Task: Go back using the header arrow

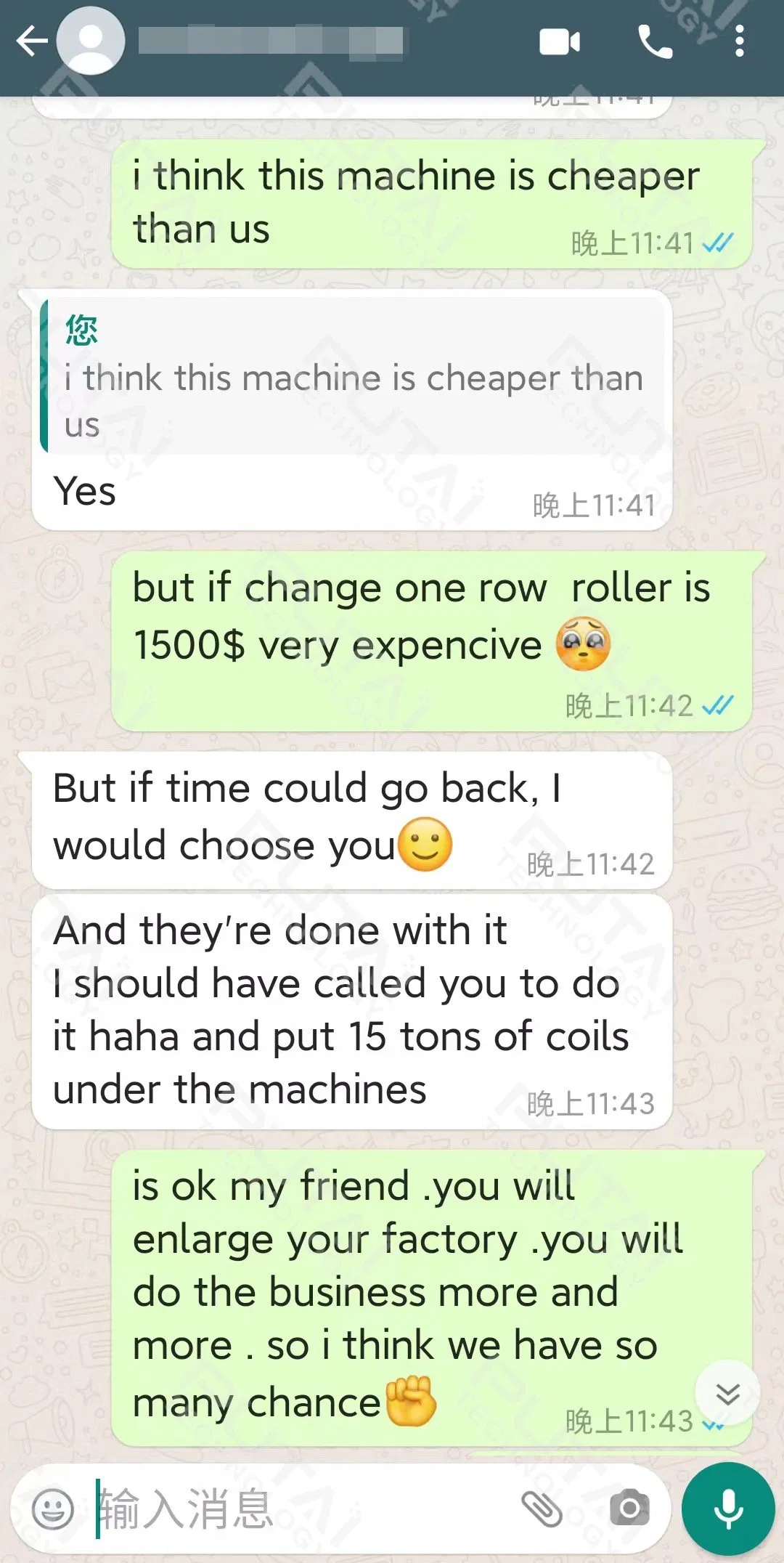Action: coord(30,41)
